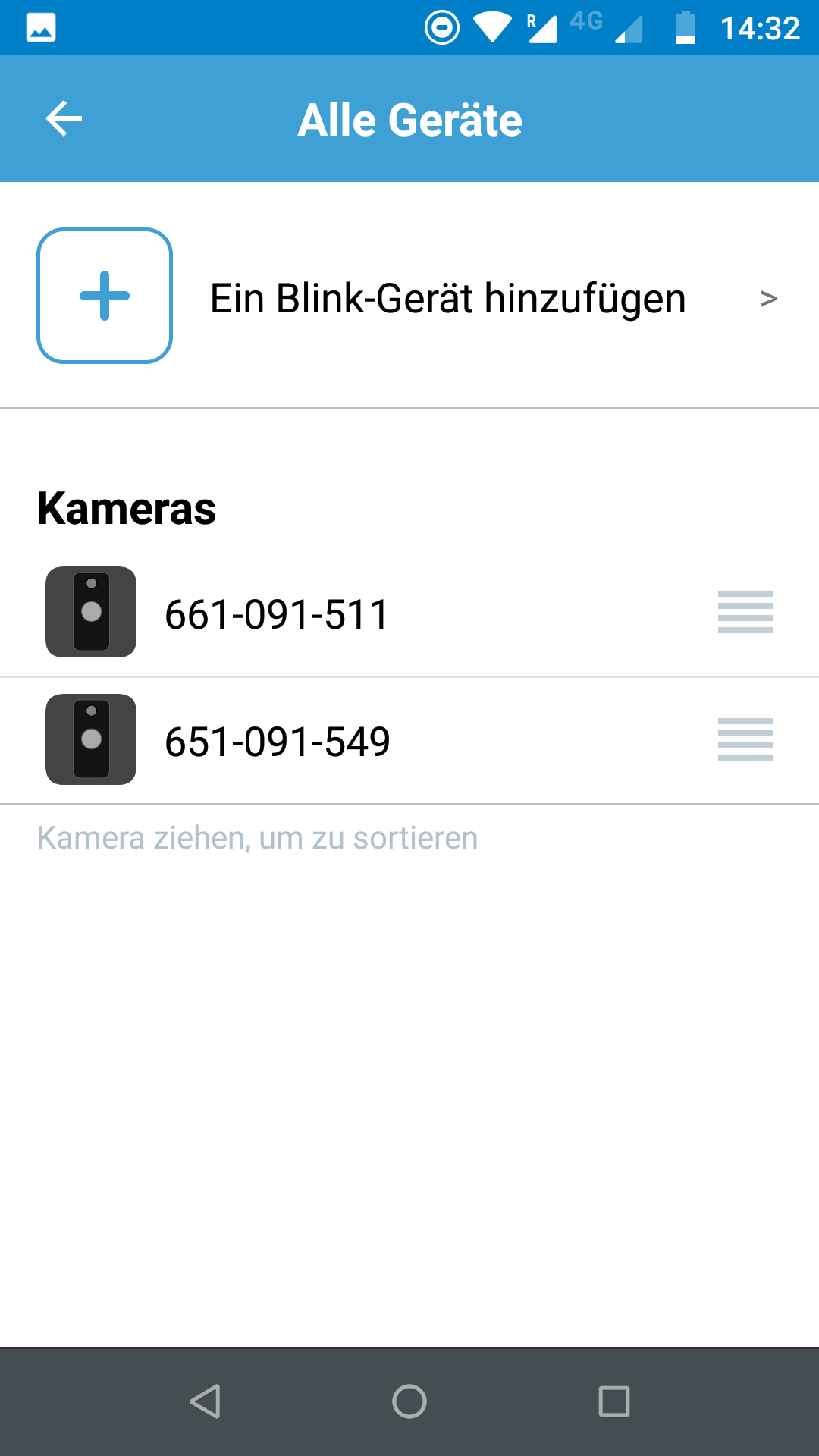Tap the reorder handle for camera 661-091-511
Screen dimensions: 819x1456
(x=745, y=612)
